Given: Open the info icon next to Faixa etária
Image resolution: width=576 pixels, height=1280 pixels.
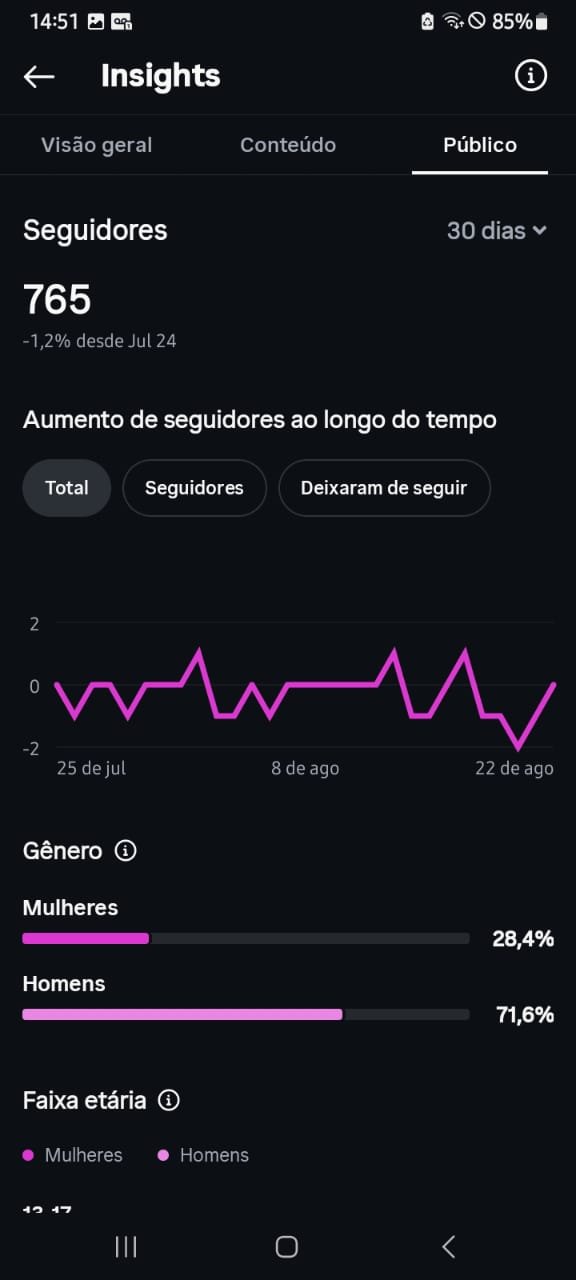Looking at the screenshot, I should point(169,1101).
